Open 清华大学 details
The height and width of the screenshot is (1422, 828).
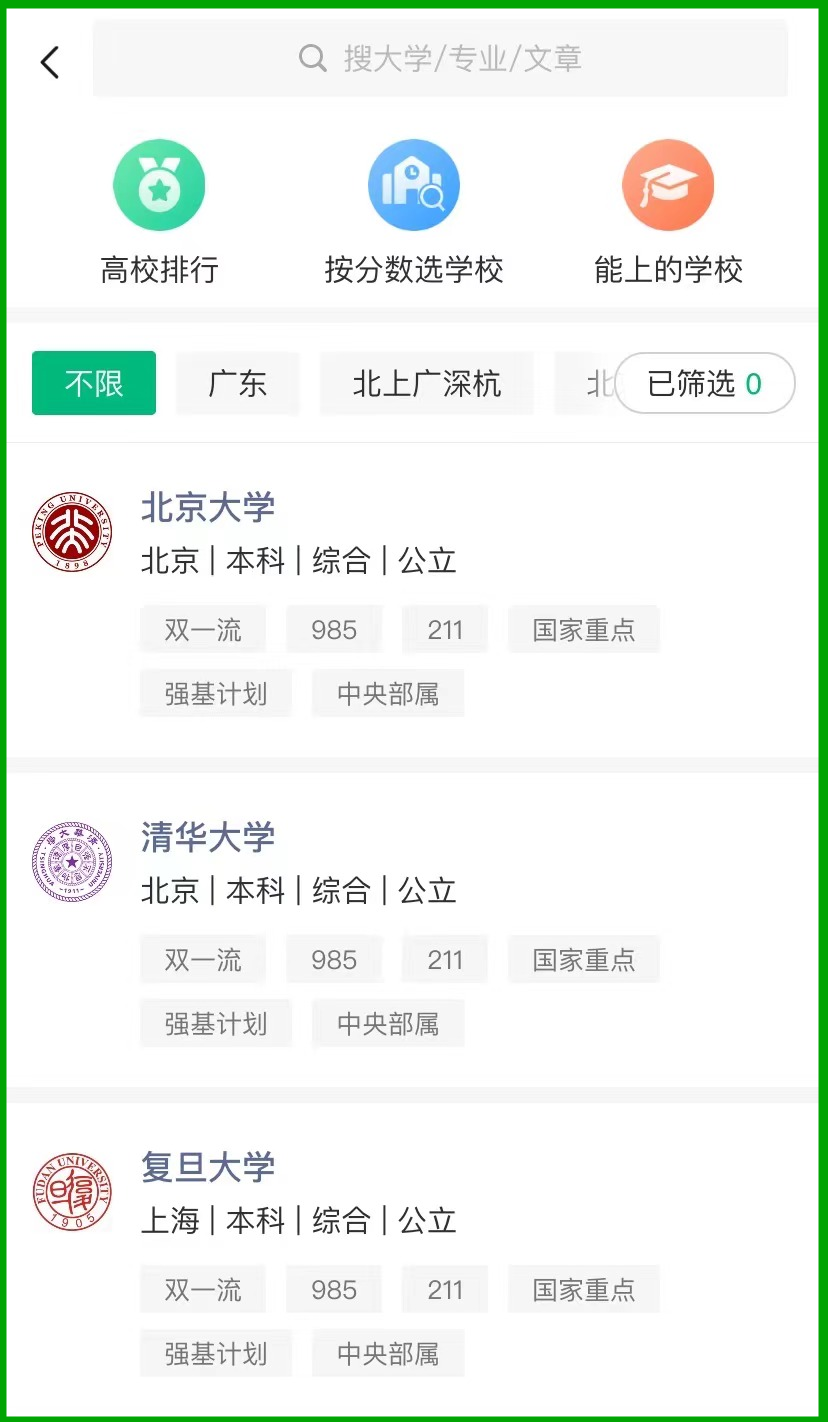(412, 930)
